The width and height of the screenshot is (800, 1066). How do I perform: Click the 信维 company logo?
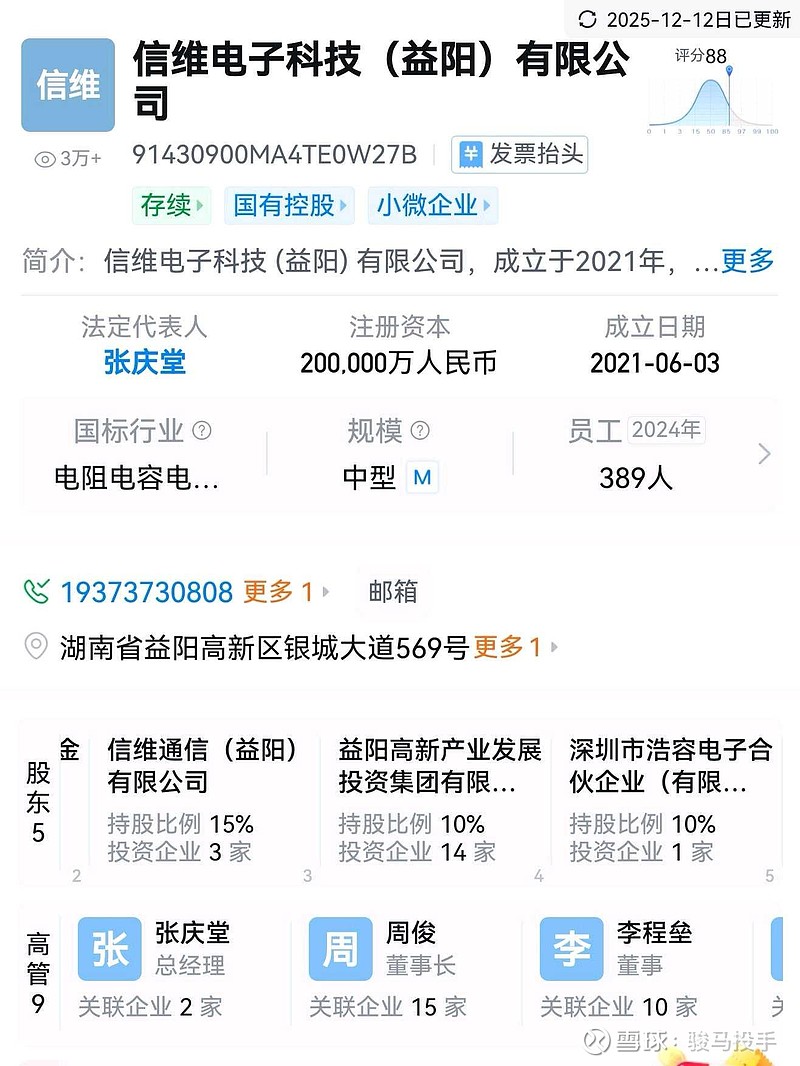pos(67,87)
